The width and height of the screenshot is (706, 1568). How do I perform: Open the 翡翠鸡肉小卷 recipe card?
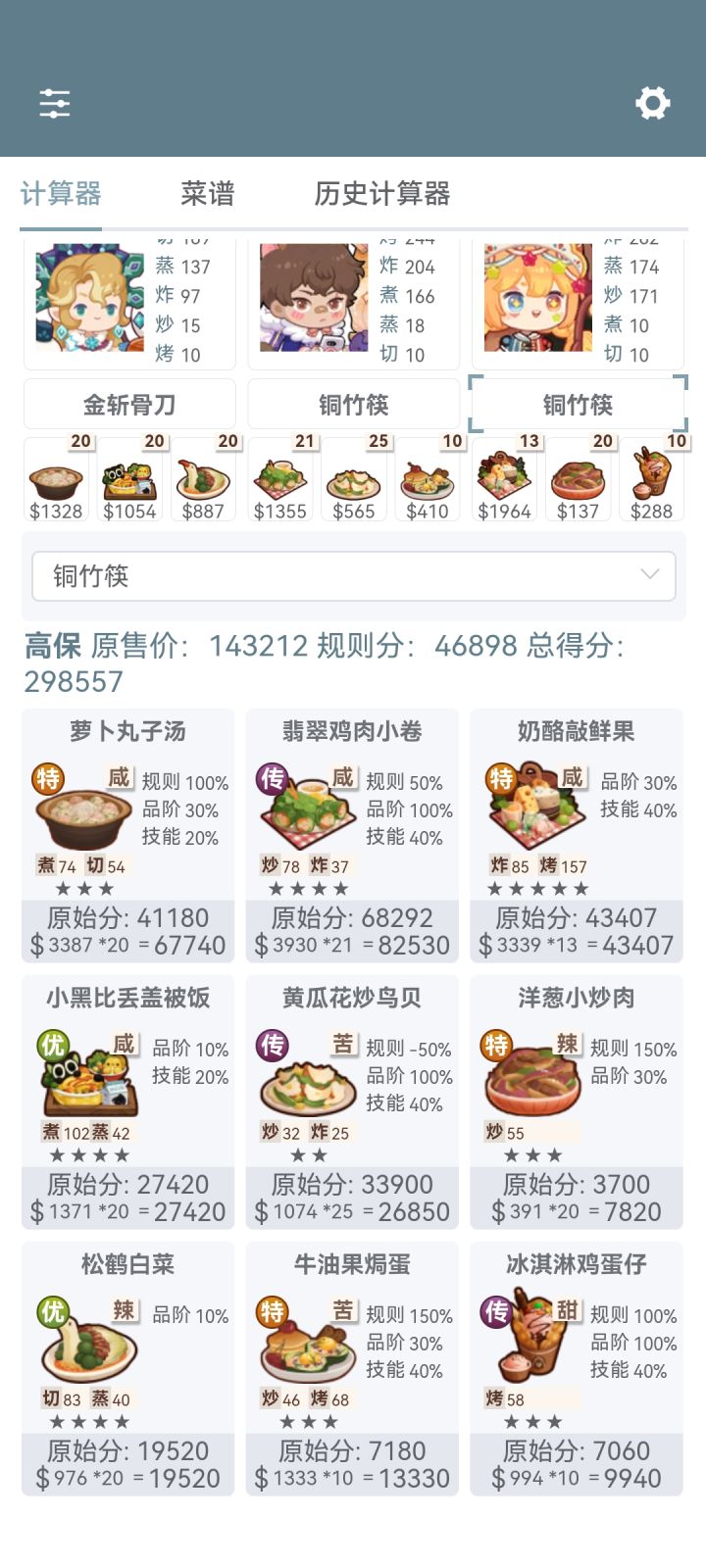click(352, 836)
